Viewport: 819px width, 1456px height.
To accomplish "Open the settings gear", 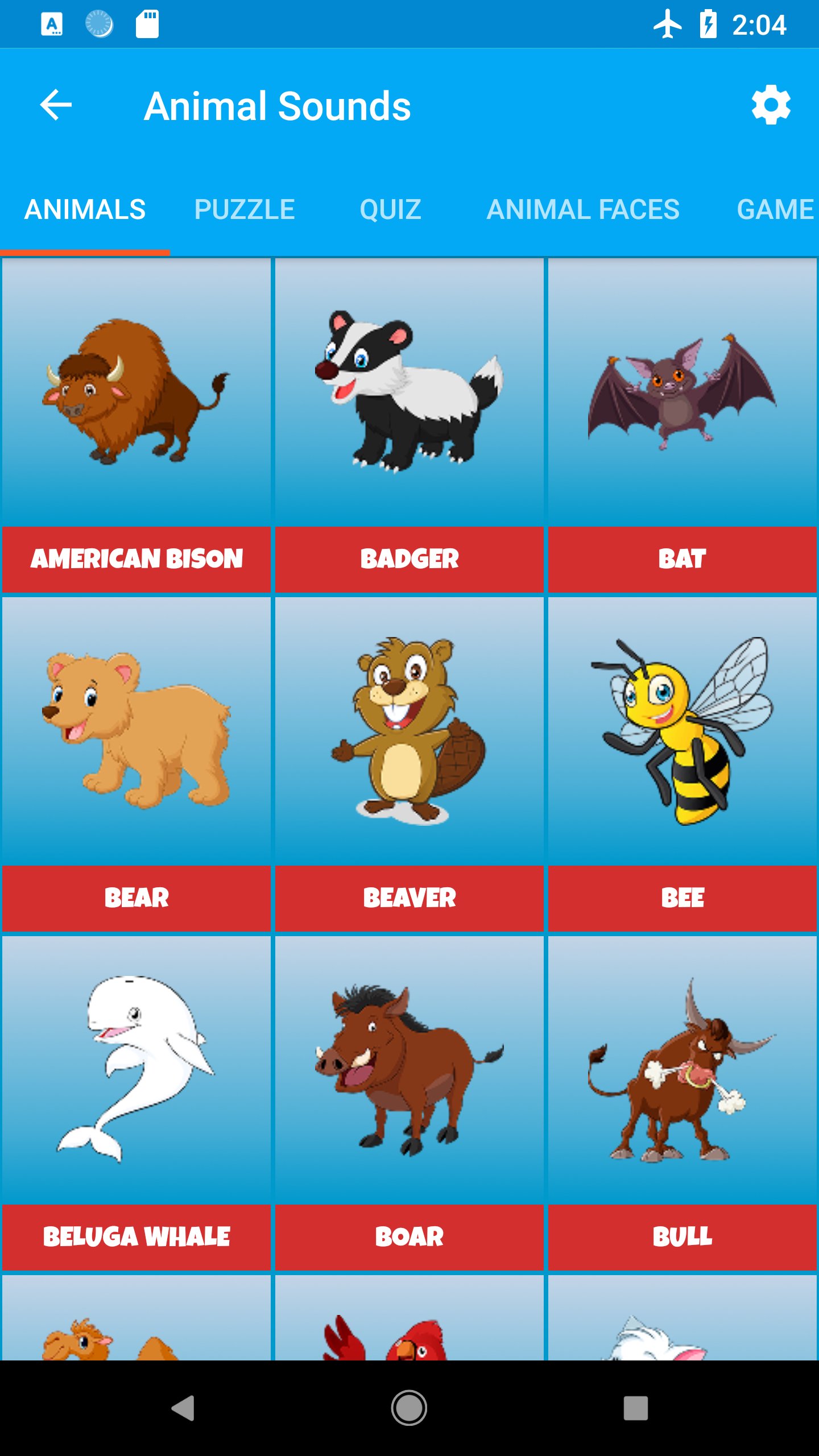I will [x=771, y=105].
